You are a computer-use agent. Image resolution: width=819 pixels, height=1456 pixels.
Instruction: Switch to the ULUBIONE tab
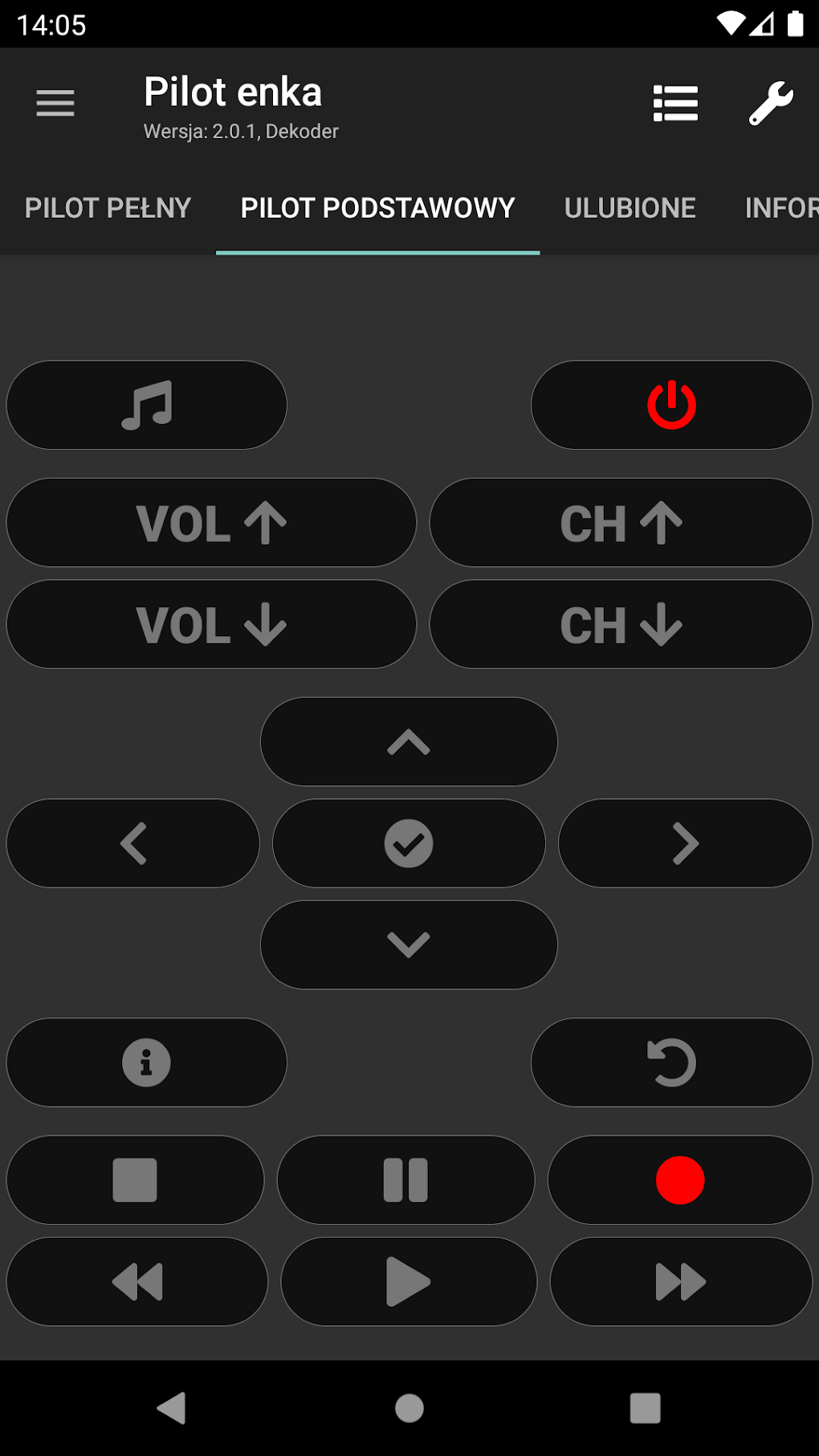630,208
